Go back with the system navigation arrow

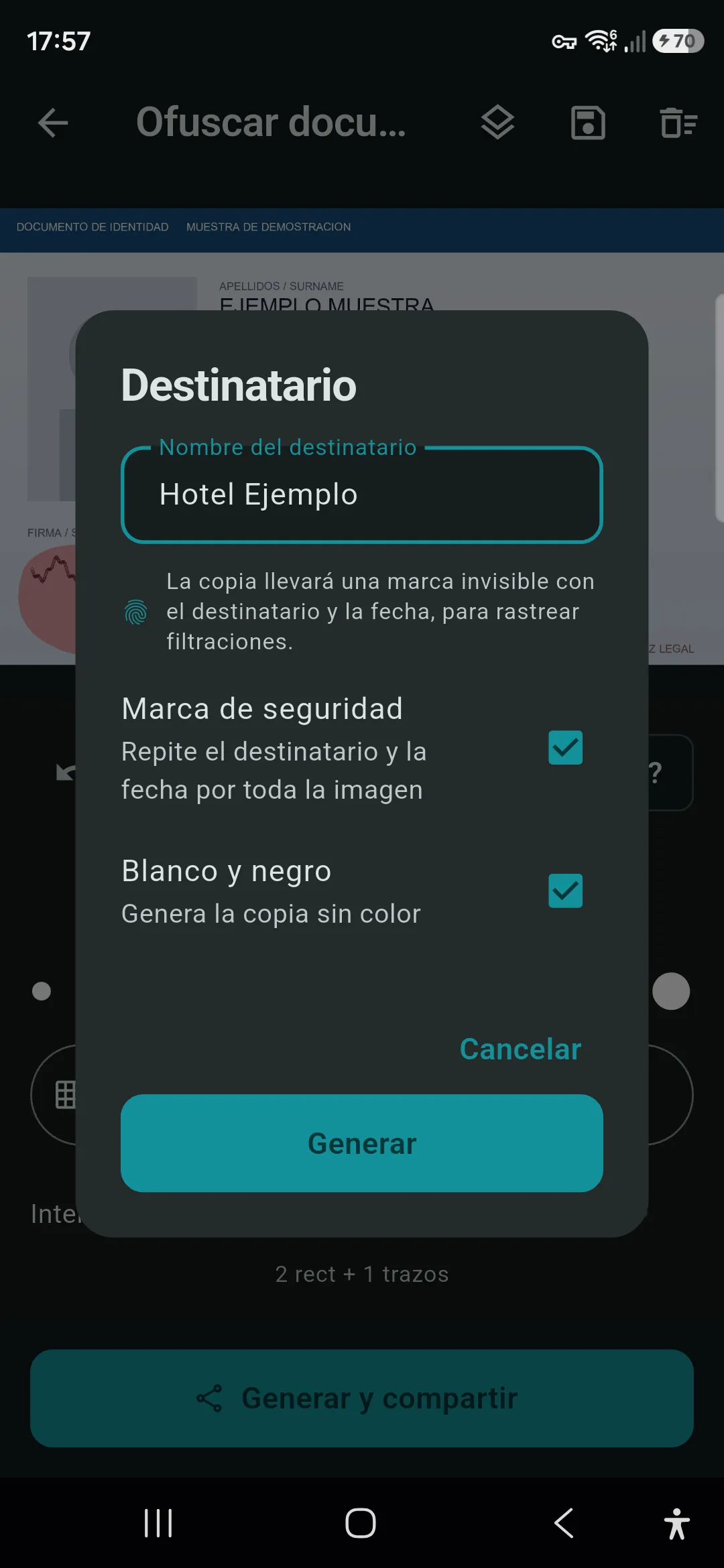tap(564, 1523)
